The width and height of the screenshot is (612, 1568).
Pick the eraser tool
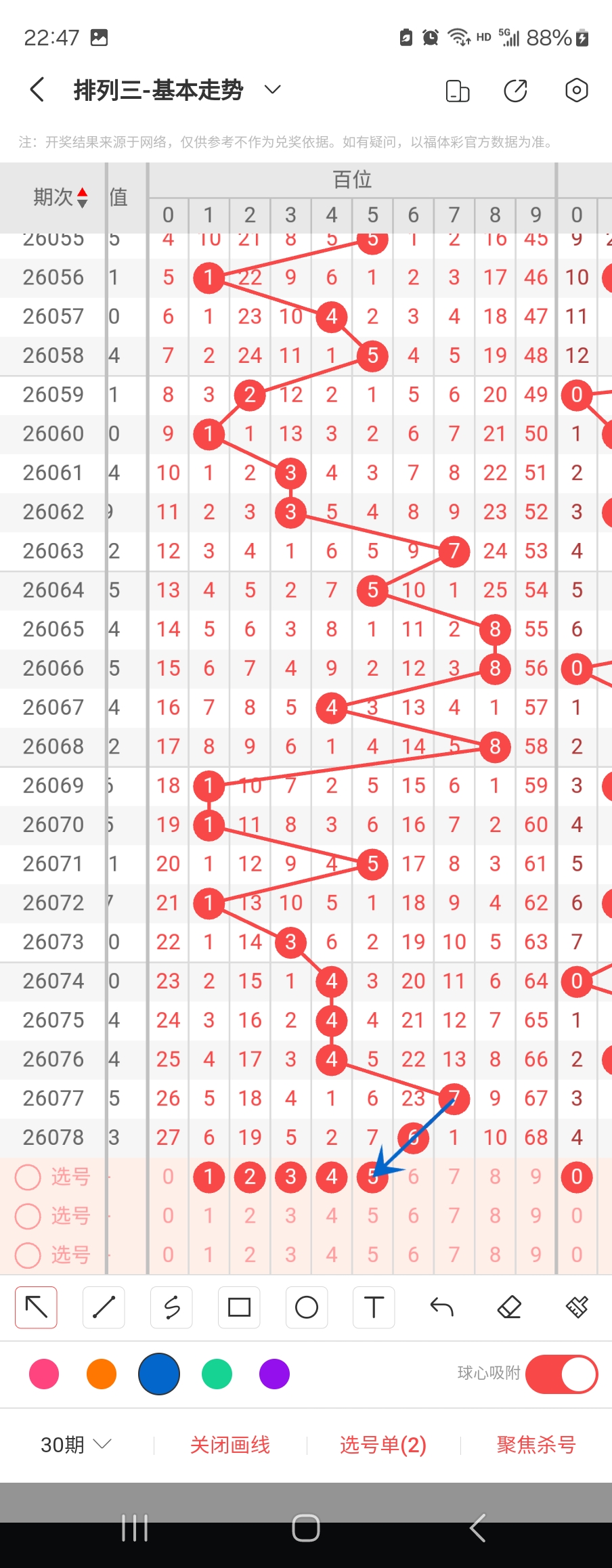pos(509,1307)
